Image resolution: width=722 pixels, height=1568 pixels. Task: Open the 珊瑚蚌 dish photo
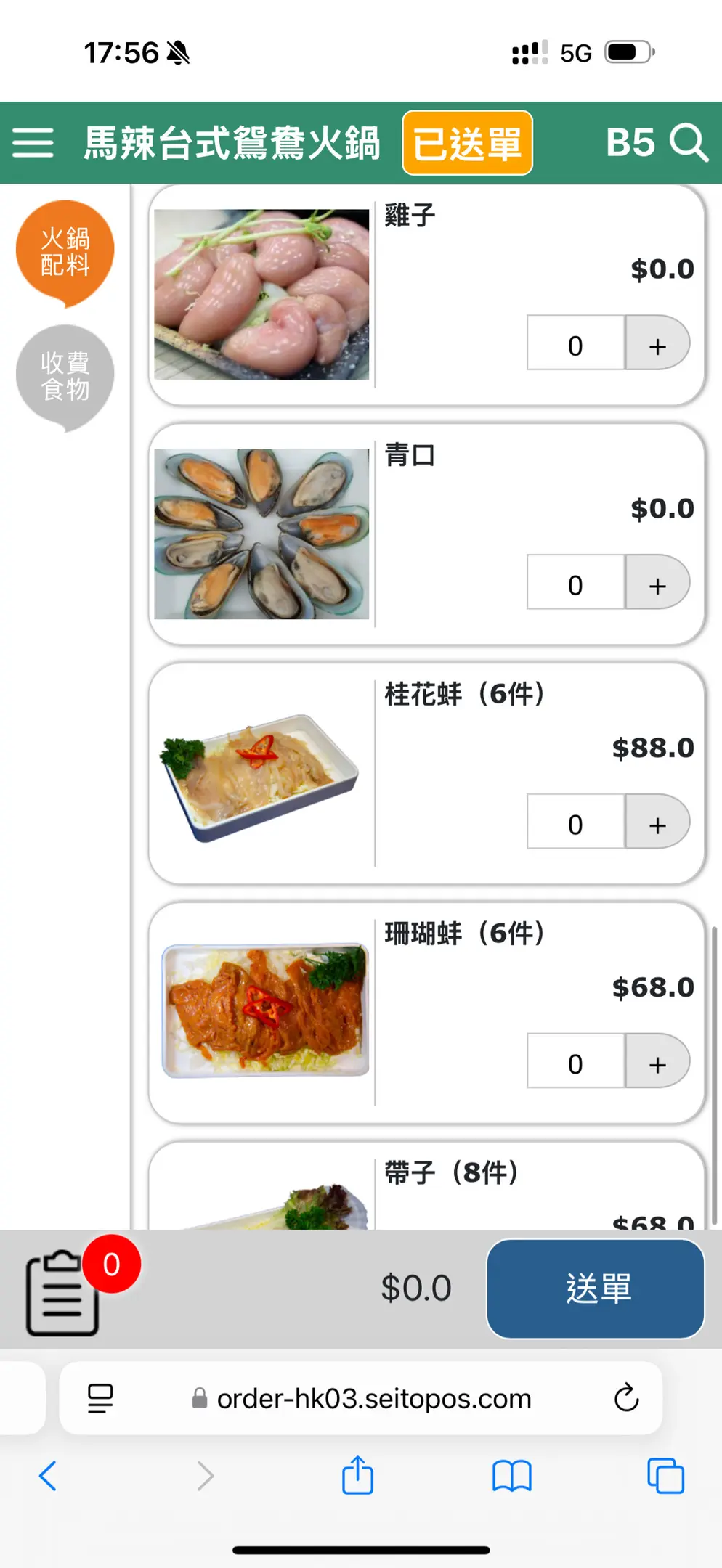coord(264,1011)
